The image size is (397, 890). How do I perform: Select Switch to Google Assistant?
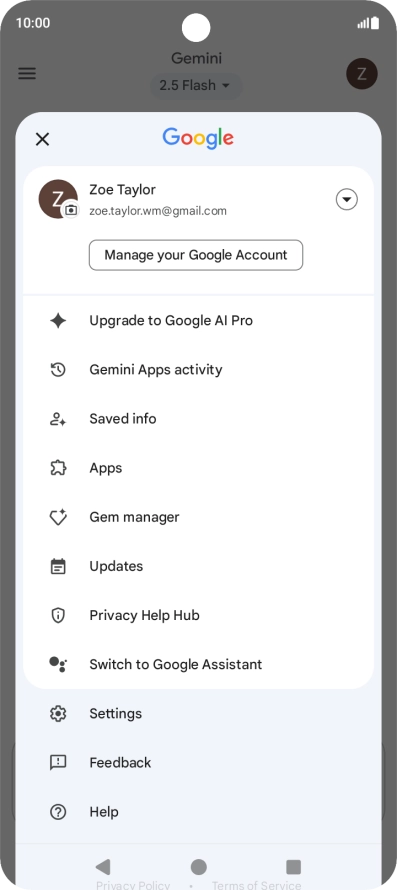click(x=198, y=664)
